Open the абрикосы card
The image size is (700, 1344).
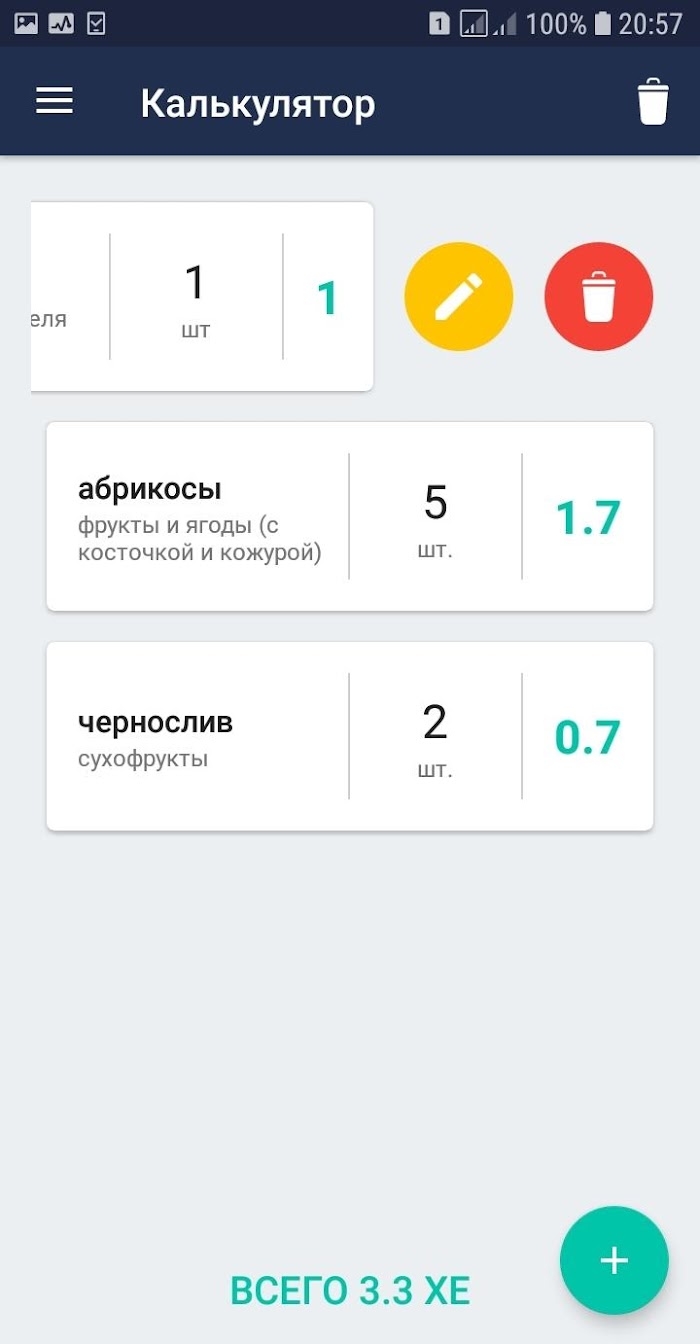click(x=350, y=516)
